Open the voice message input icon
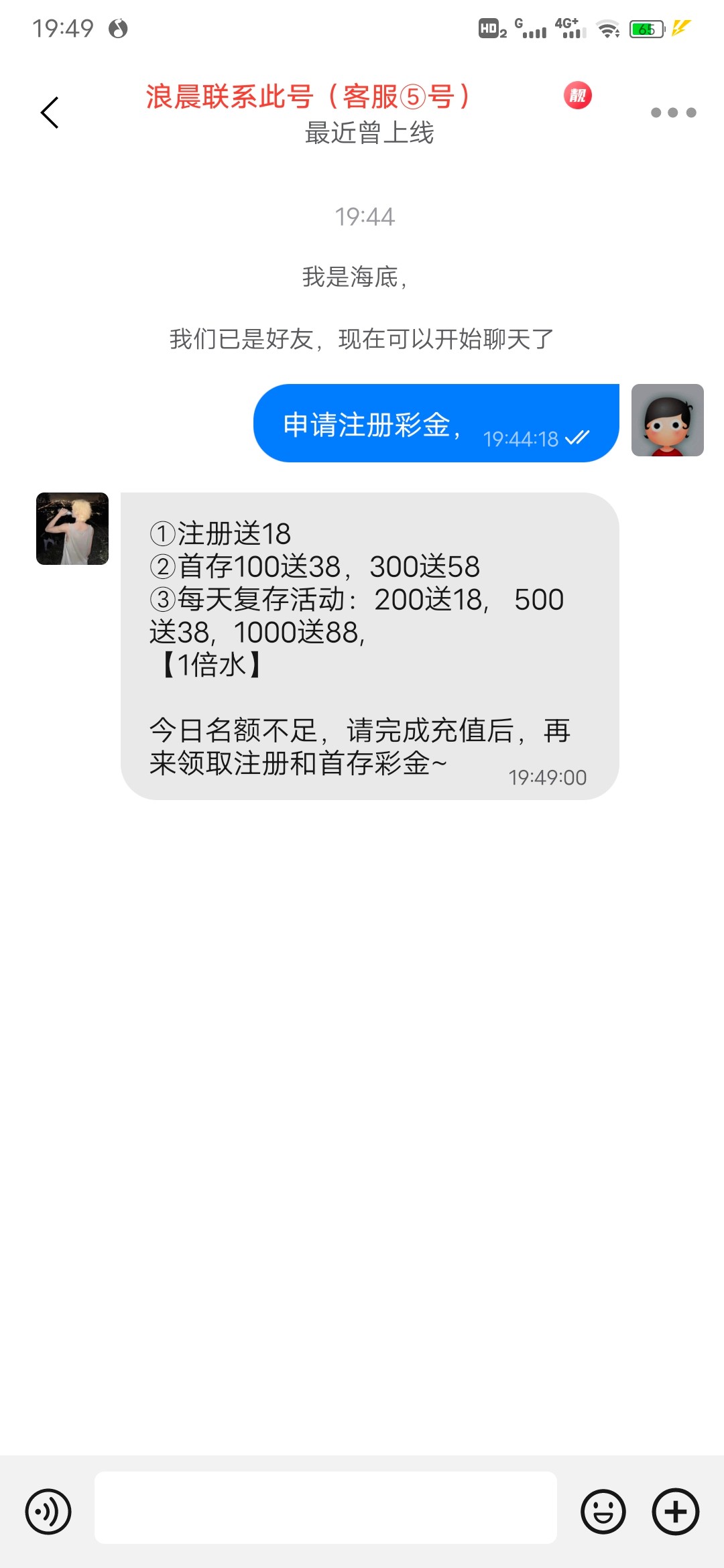Image resolution: width=724 pixels, height=1568 pixels. tap(48, 1512)
